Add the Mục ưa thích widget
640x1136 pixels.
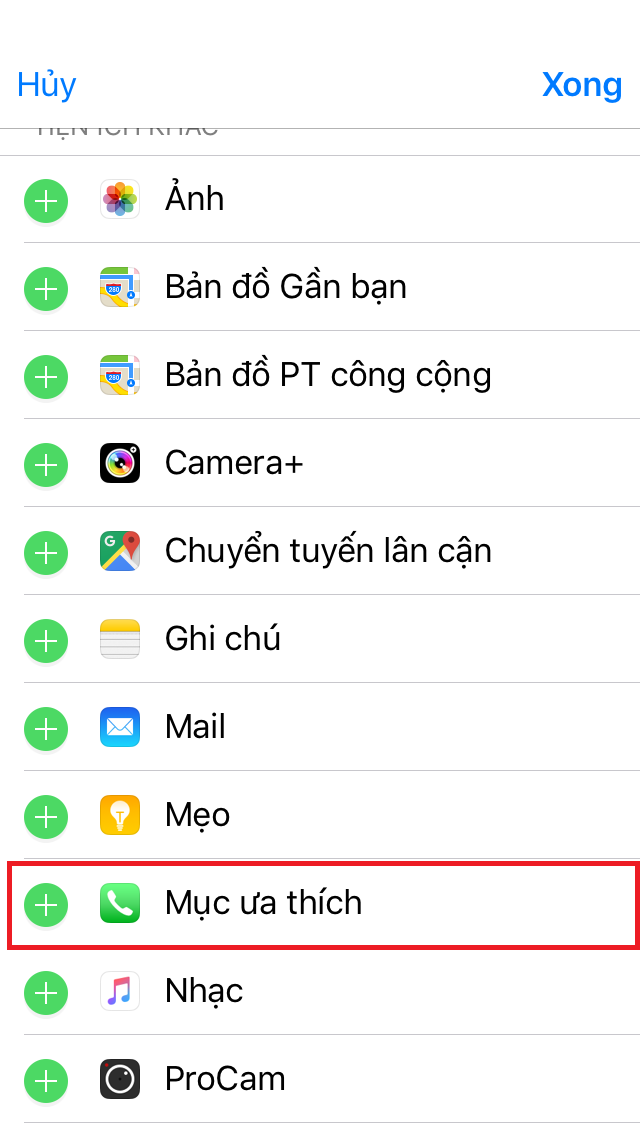(x=46, y=904)
